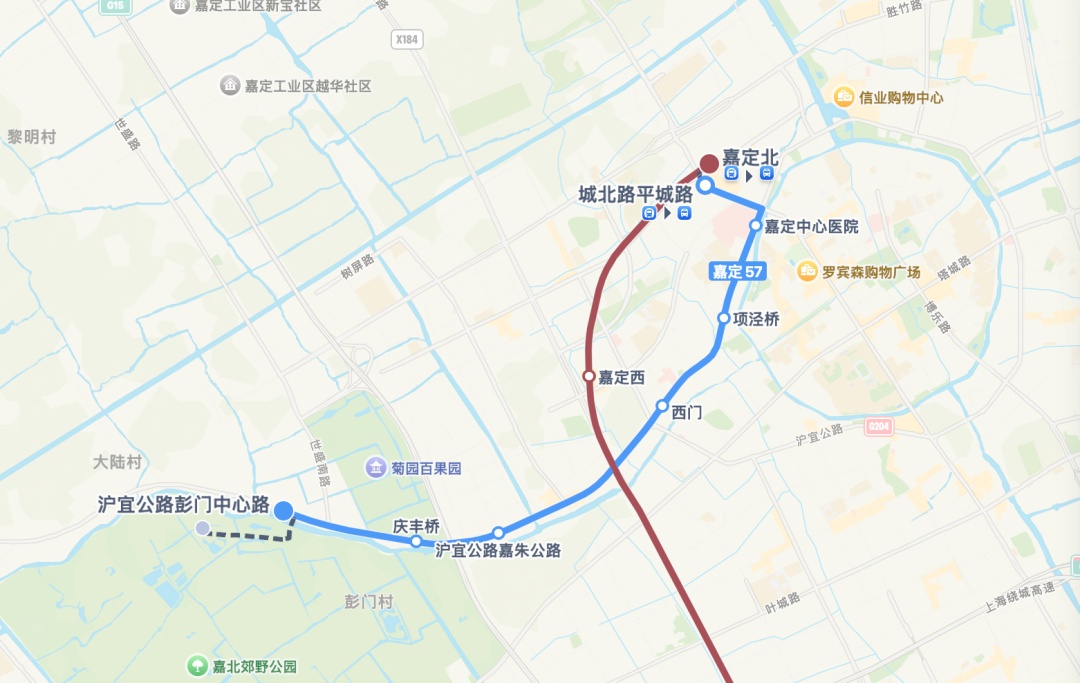
Task: Open 嘉北郊野公园 park marker
Action: (x=198, y=666)
